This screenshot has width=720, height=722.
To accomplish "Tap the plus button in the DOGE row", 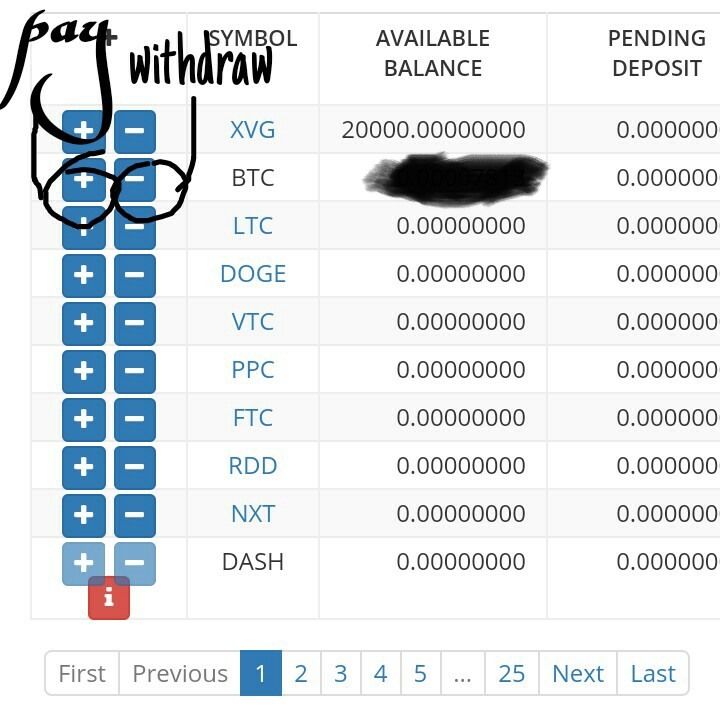I will (x=84, y=274).
